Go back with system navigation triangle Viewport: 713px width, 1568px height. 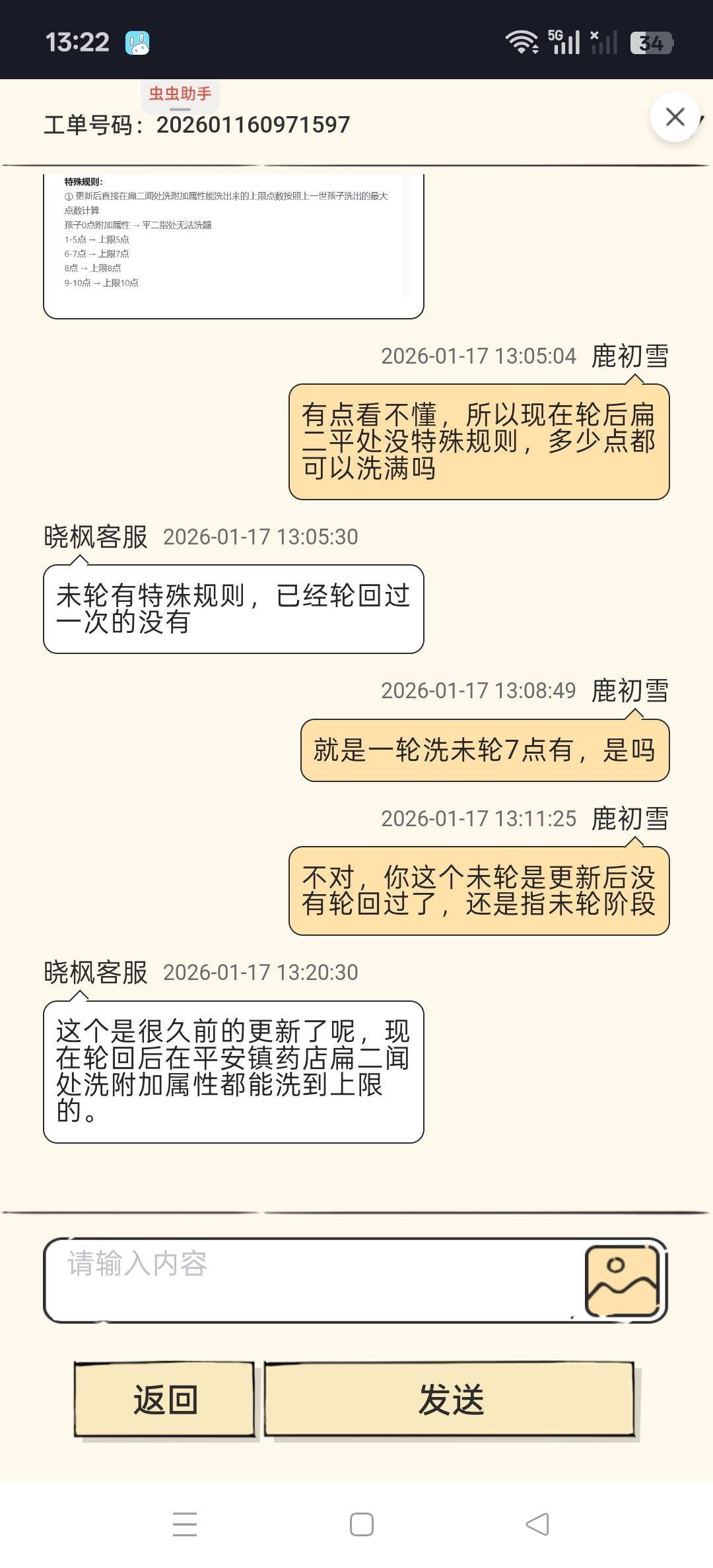(537, 1524)
